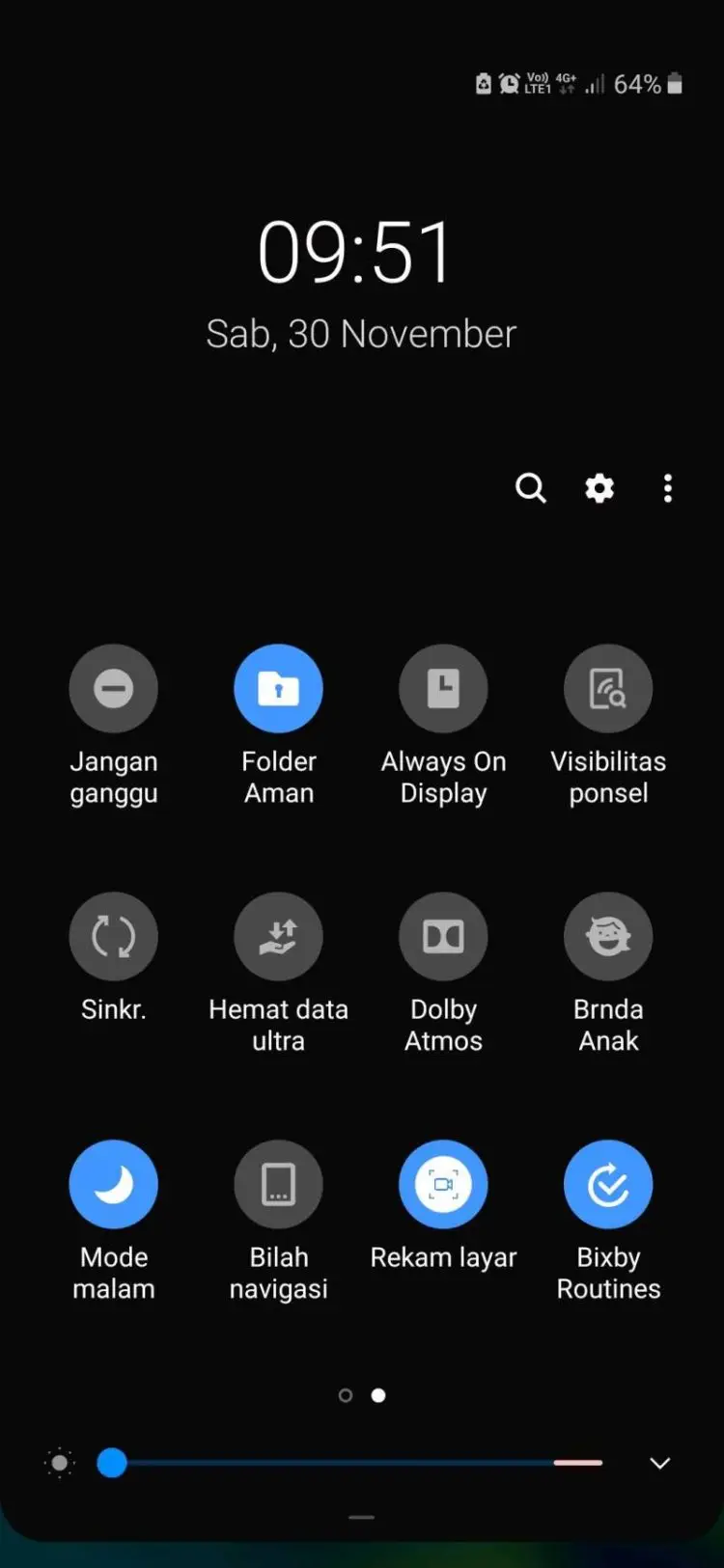Turn on Dolby Atmos
Viewport: 724px width, 1568px height.
coord(443,937)
